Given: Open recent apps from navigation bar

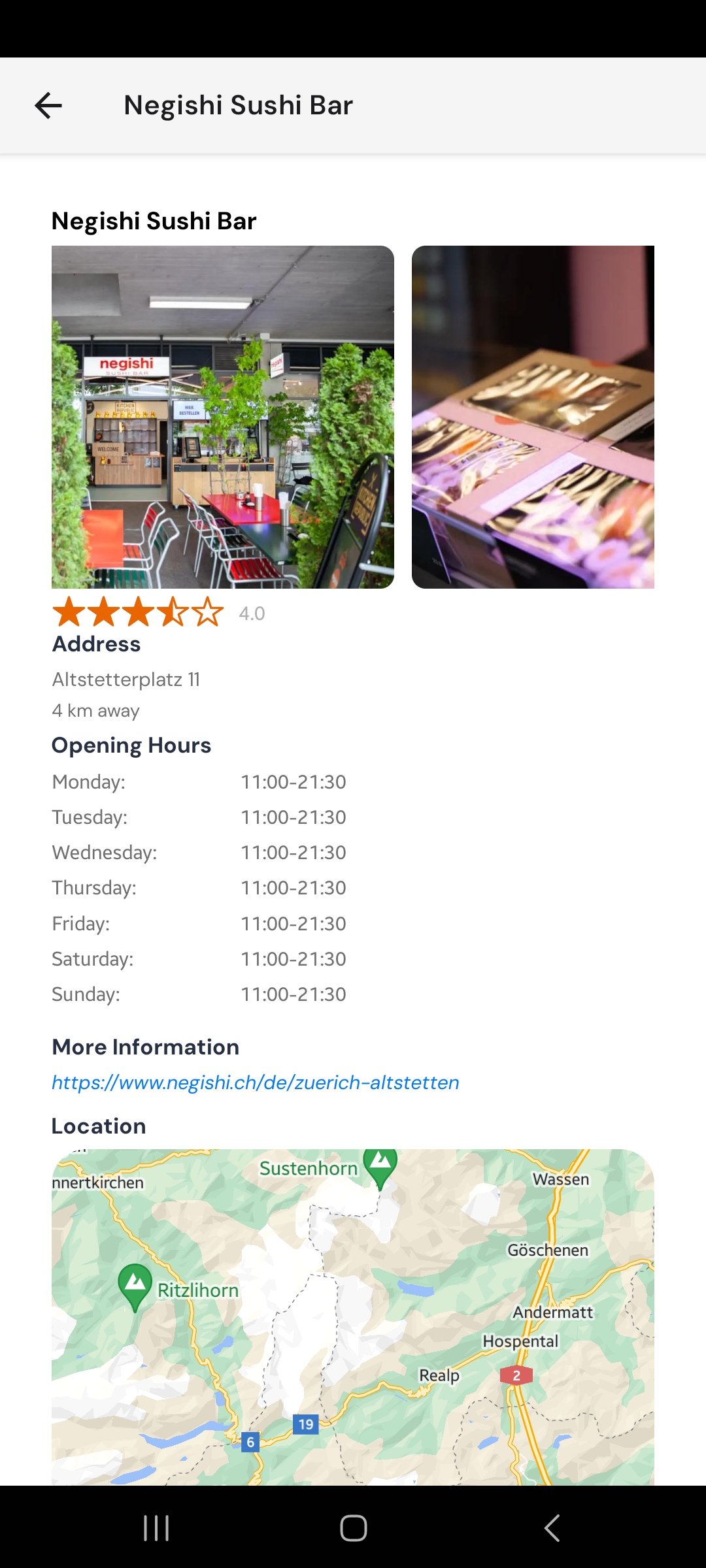Looking at the screenshot, I should (156, 1528).
